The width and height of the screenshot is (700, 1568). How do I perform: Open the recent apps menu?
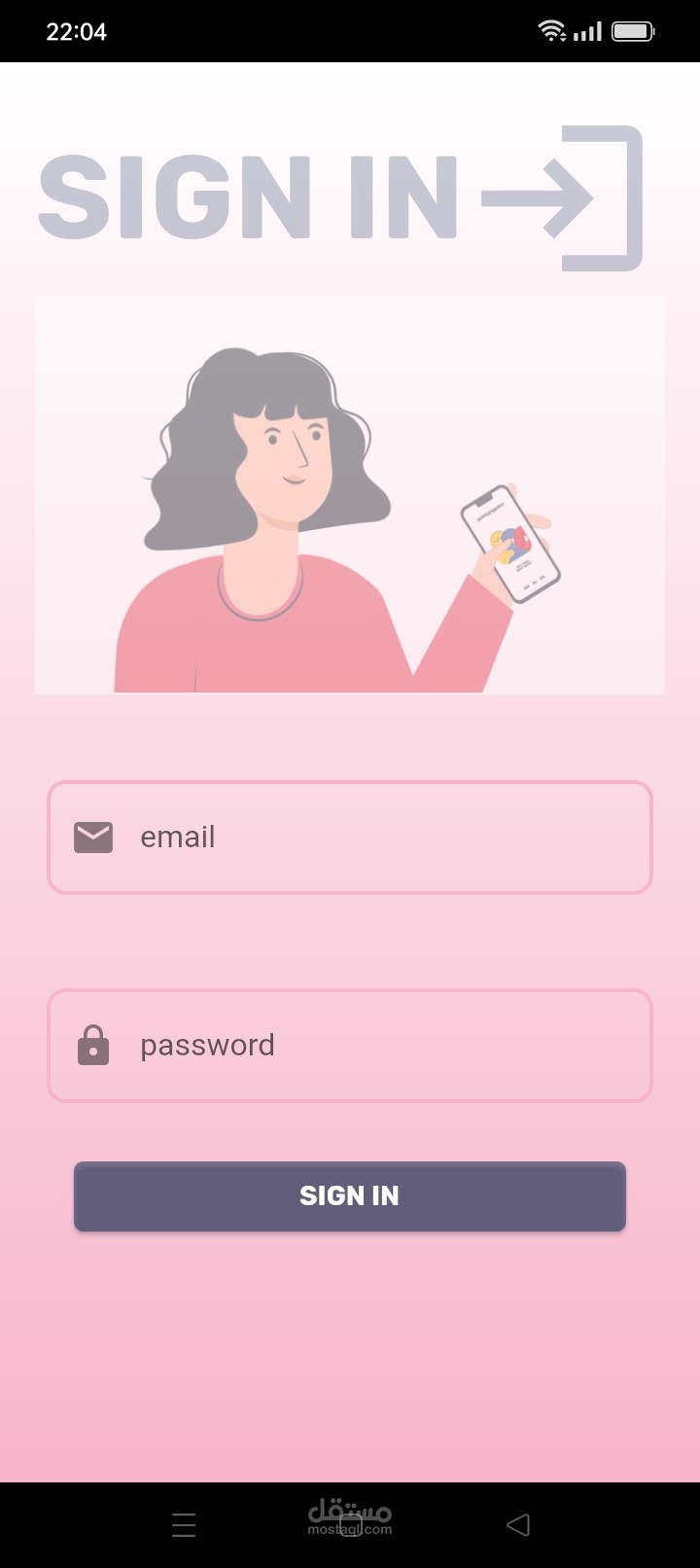[184, 1525]
